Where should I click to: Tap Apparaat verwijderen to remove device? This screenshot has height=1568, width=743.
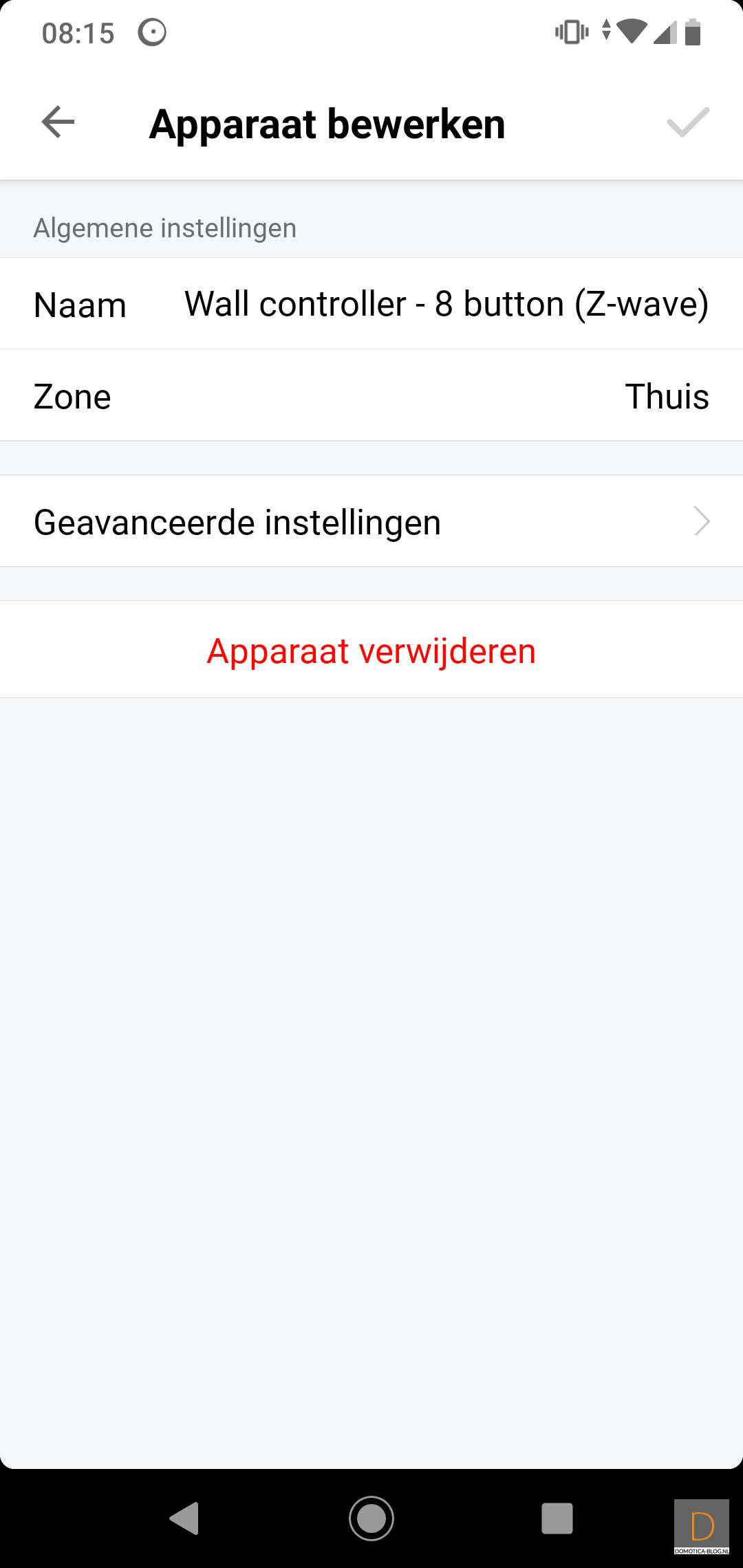(x=371, y=651)
